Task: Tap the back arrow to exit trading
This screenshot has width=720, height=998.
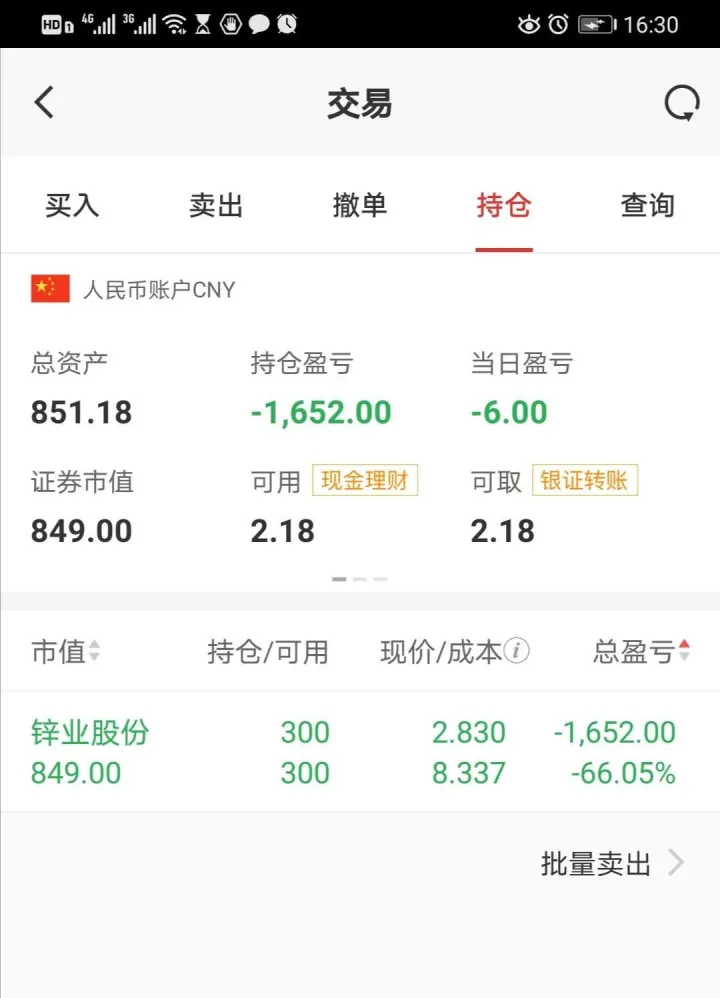Action: [x=42, y=103]
